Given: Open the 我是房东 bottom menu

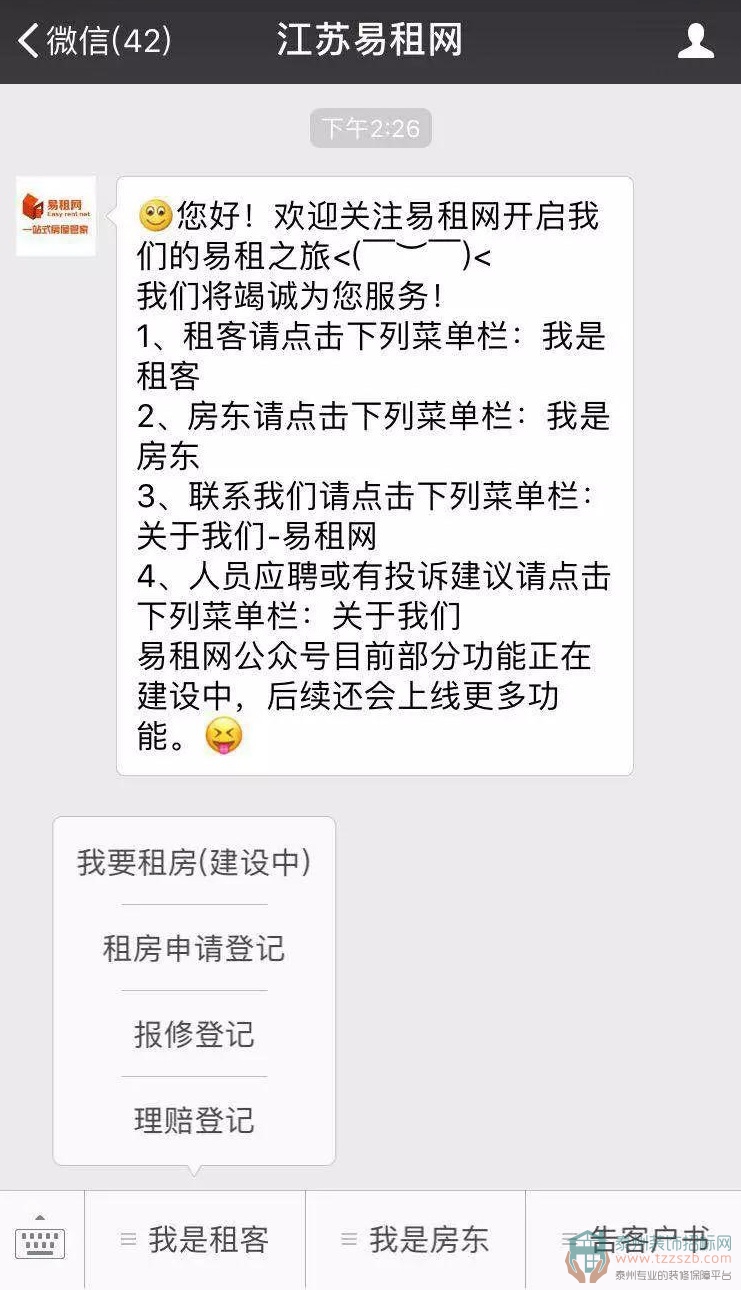Looking at the screenshot, I should point(416,1240).
